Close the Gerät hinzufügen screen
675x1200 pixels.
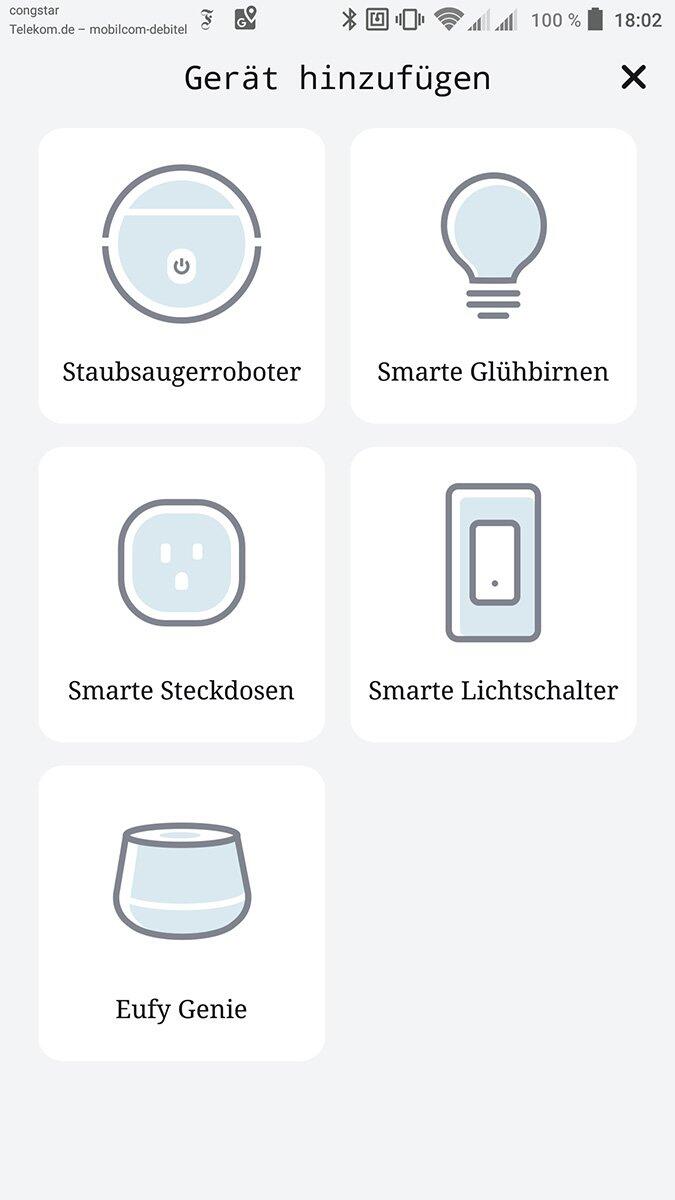click(633, 77)
